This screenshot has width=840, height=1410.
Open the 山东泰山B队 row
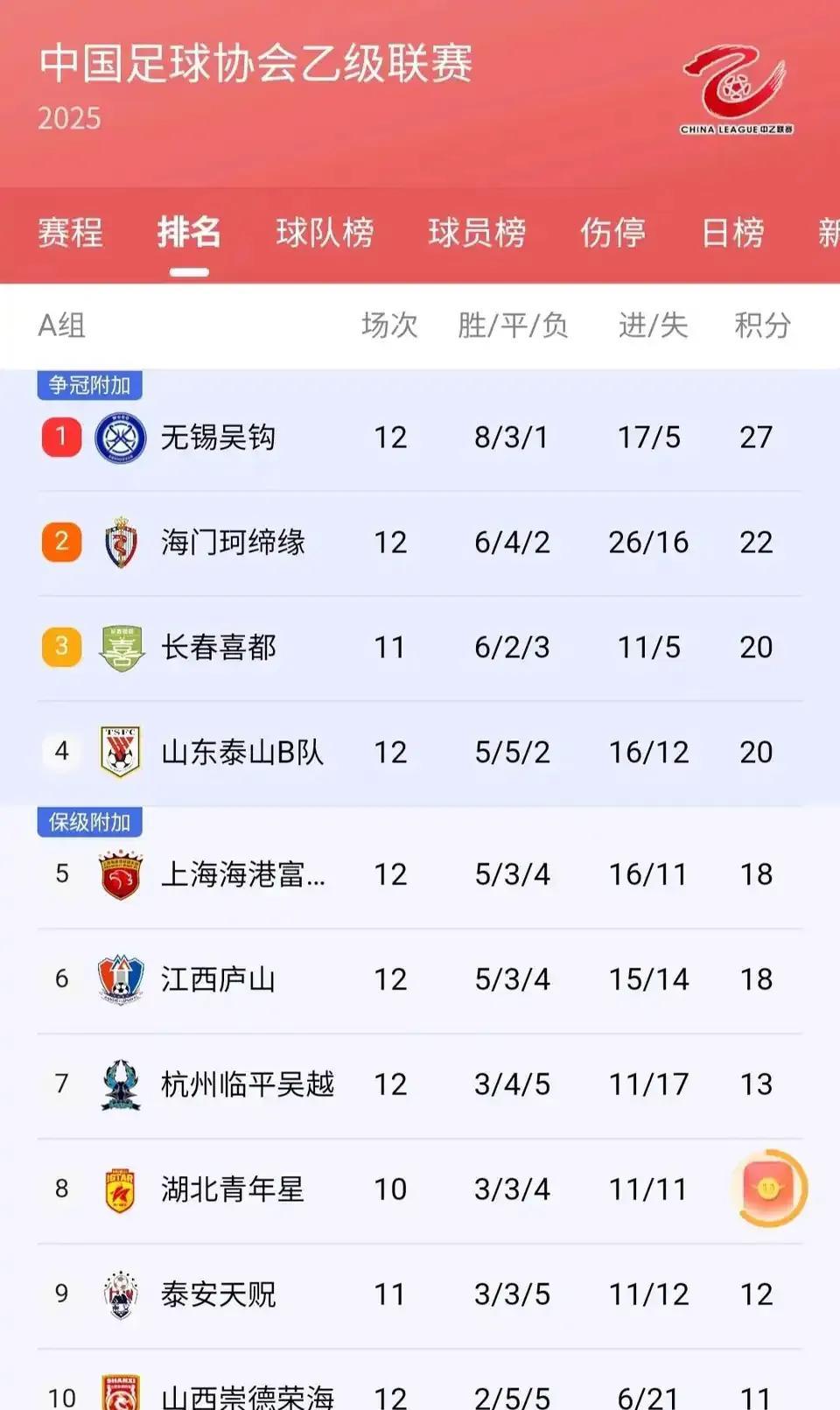(420, 753)
